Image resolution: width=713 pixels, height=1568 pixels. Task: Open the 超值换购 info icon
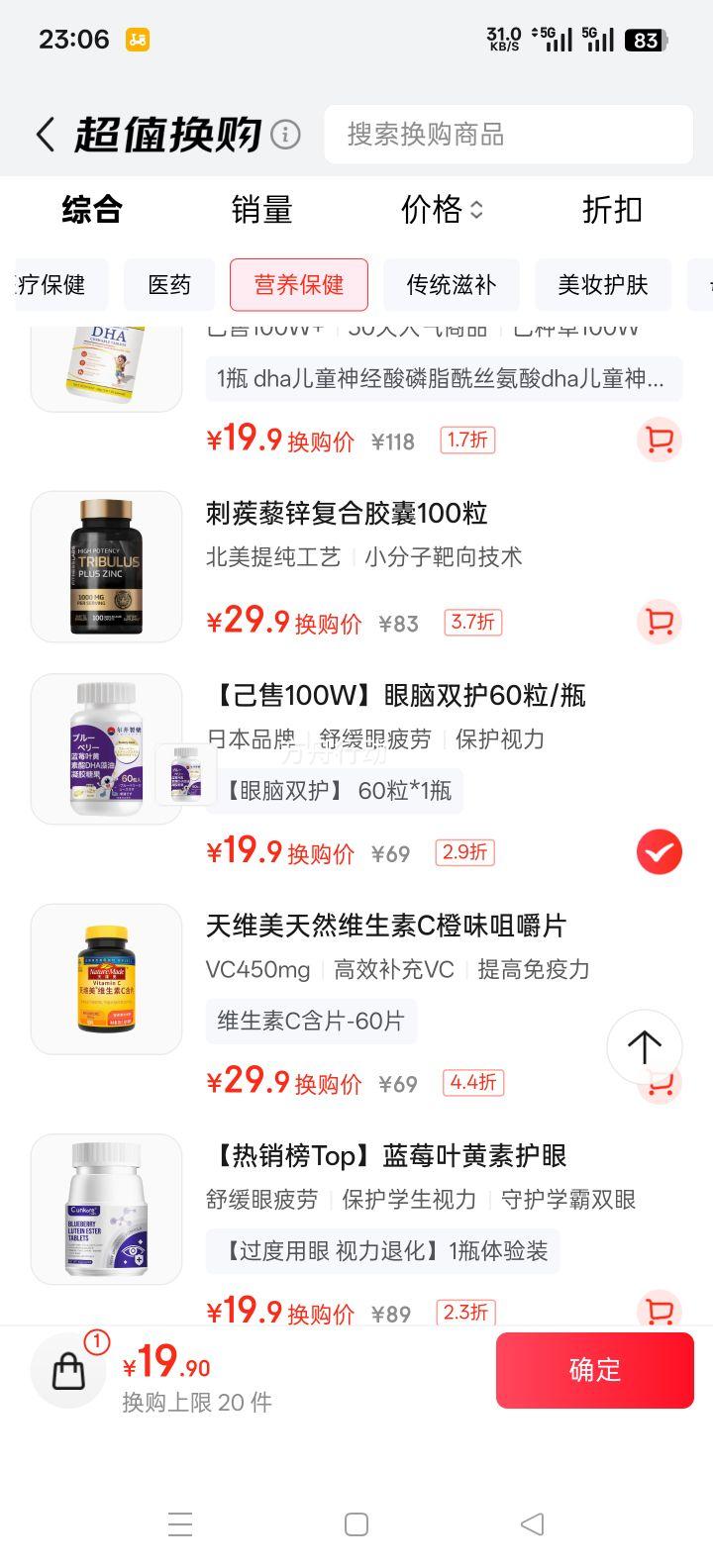[285, 135]
